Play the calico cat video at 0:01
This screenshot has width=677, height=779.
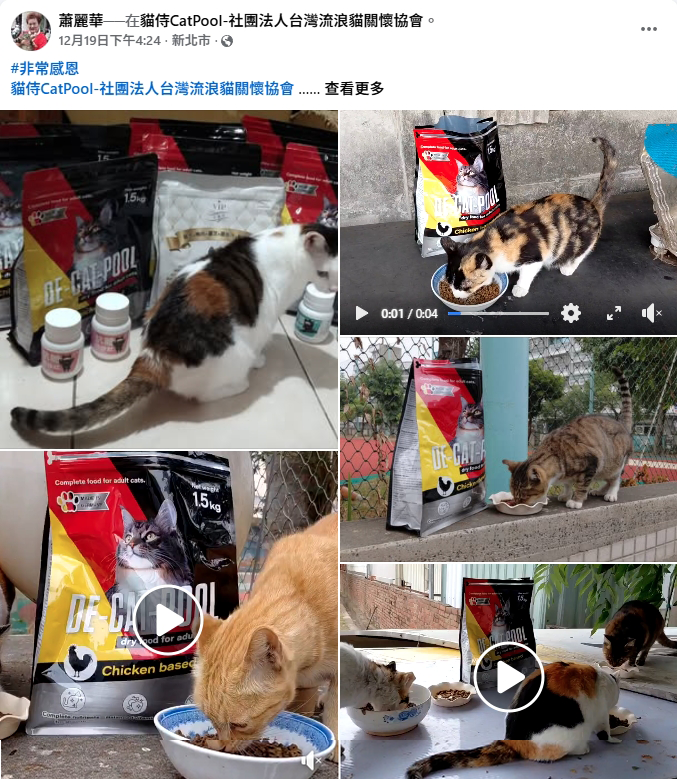coord(362,314)
